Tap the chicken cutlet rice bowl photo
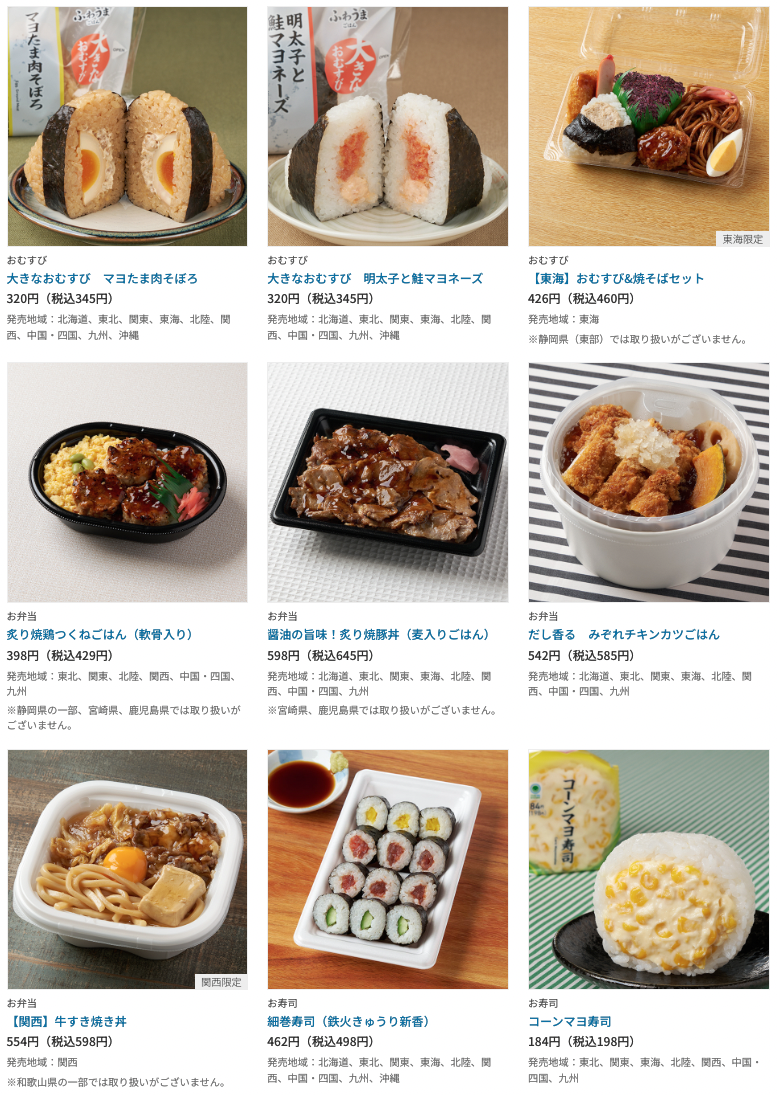This screenshot has height=1095, width=777. tap(648, 482)
